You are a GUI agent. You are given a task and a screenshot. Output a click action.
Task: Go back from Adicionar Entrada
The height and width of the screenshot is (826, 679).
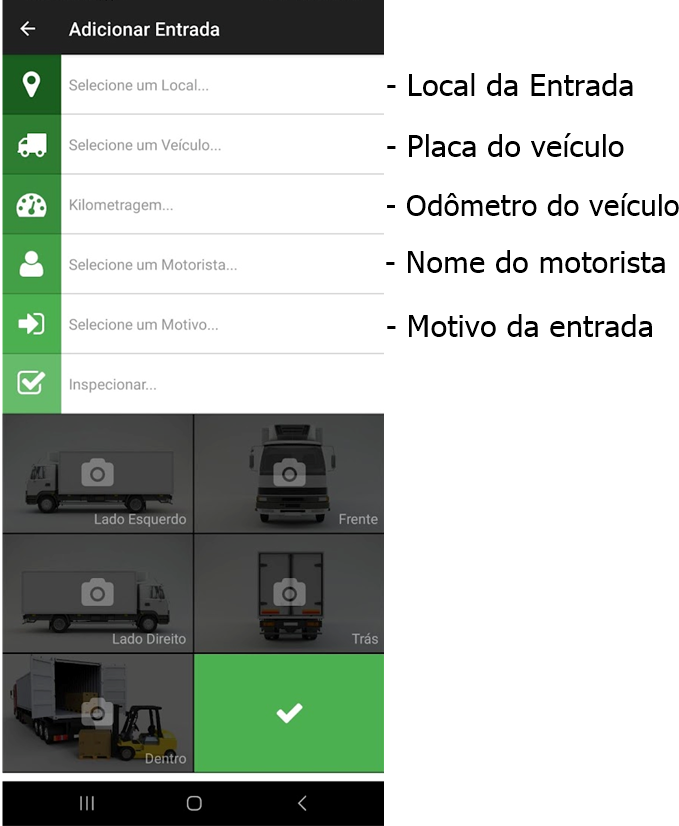click(x=28, y=29)
